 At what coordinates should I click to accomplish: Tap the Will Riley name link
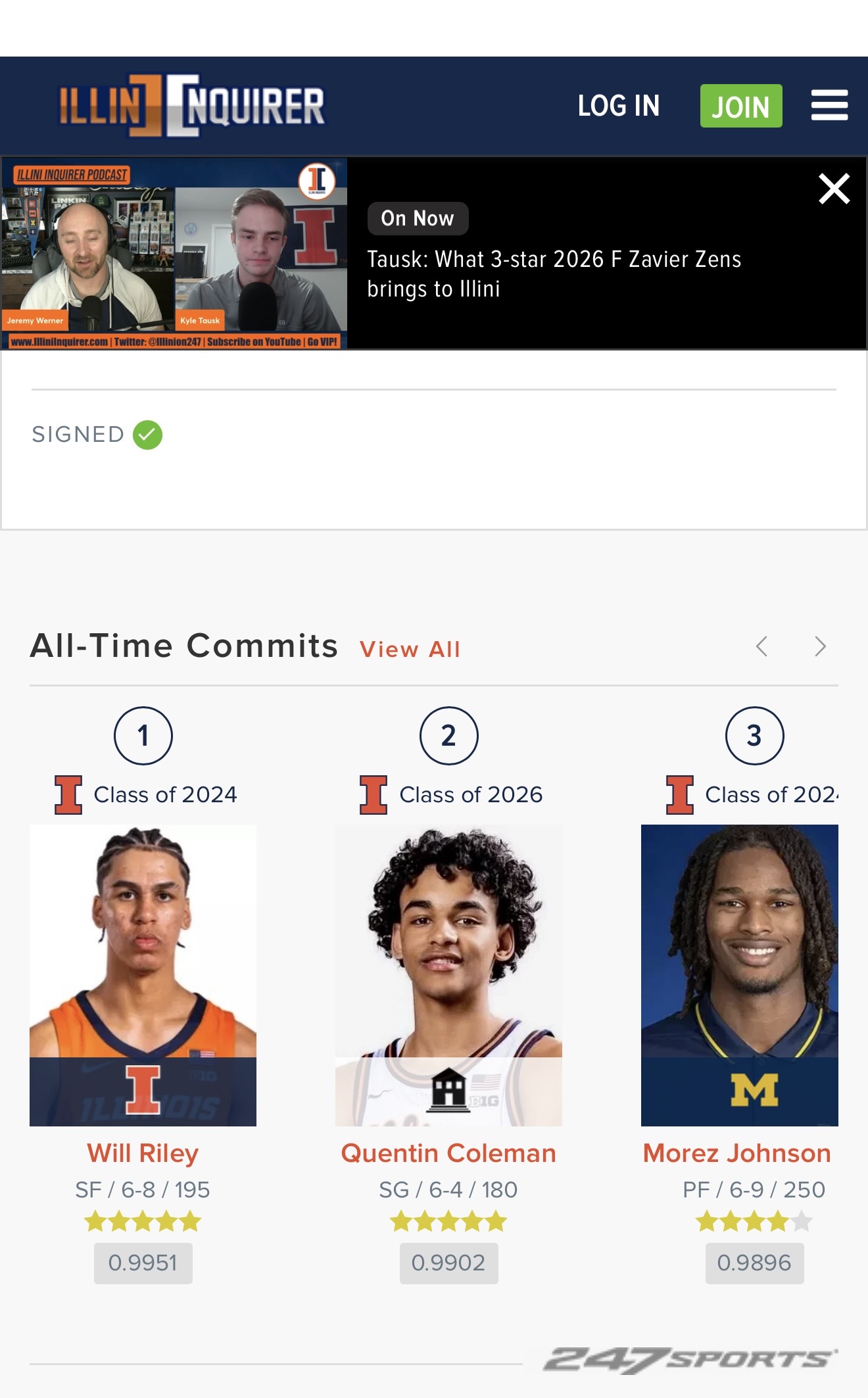tap(143, 1153)
